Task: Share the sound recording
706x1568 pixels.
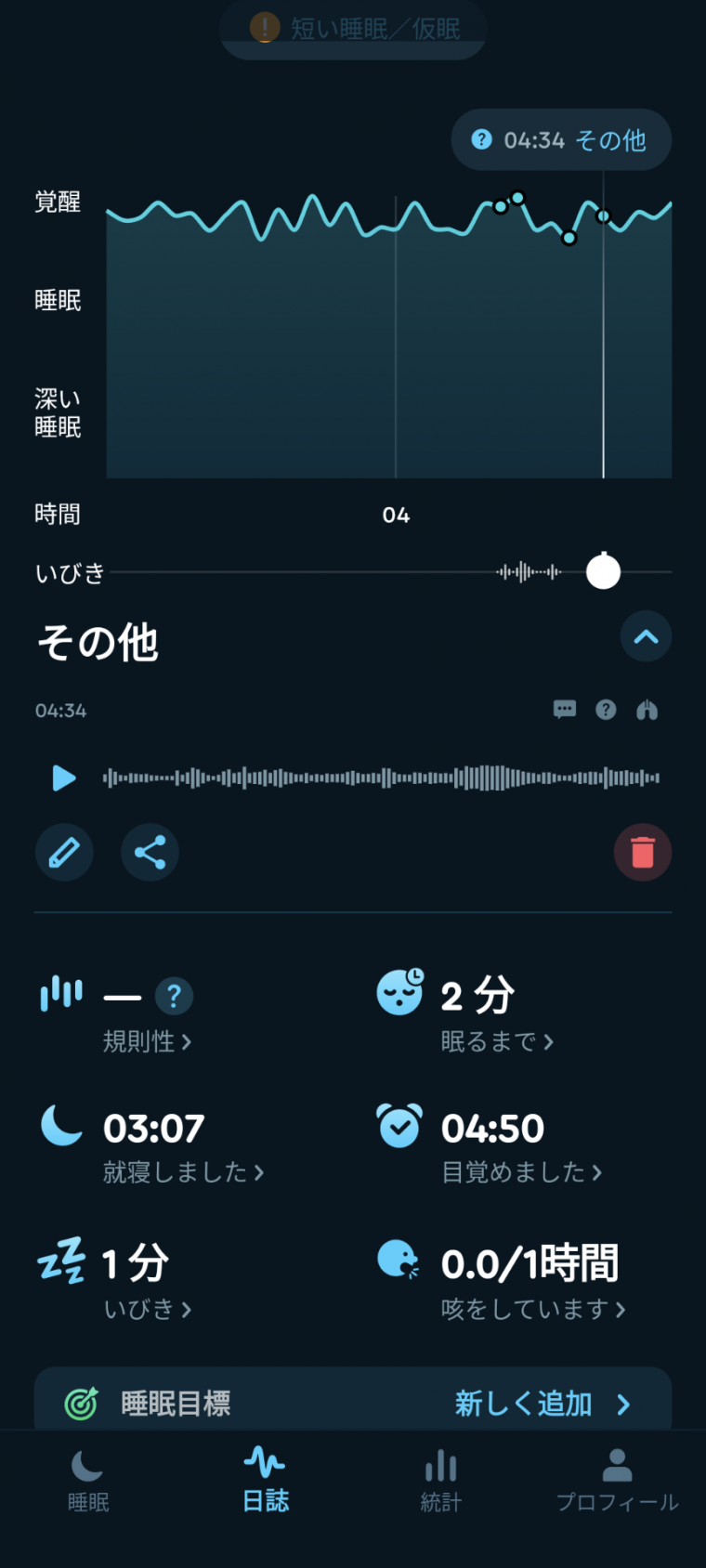Action: pos(150,852)
